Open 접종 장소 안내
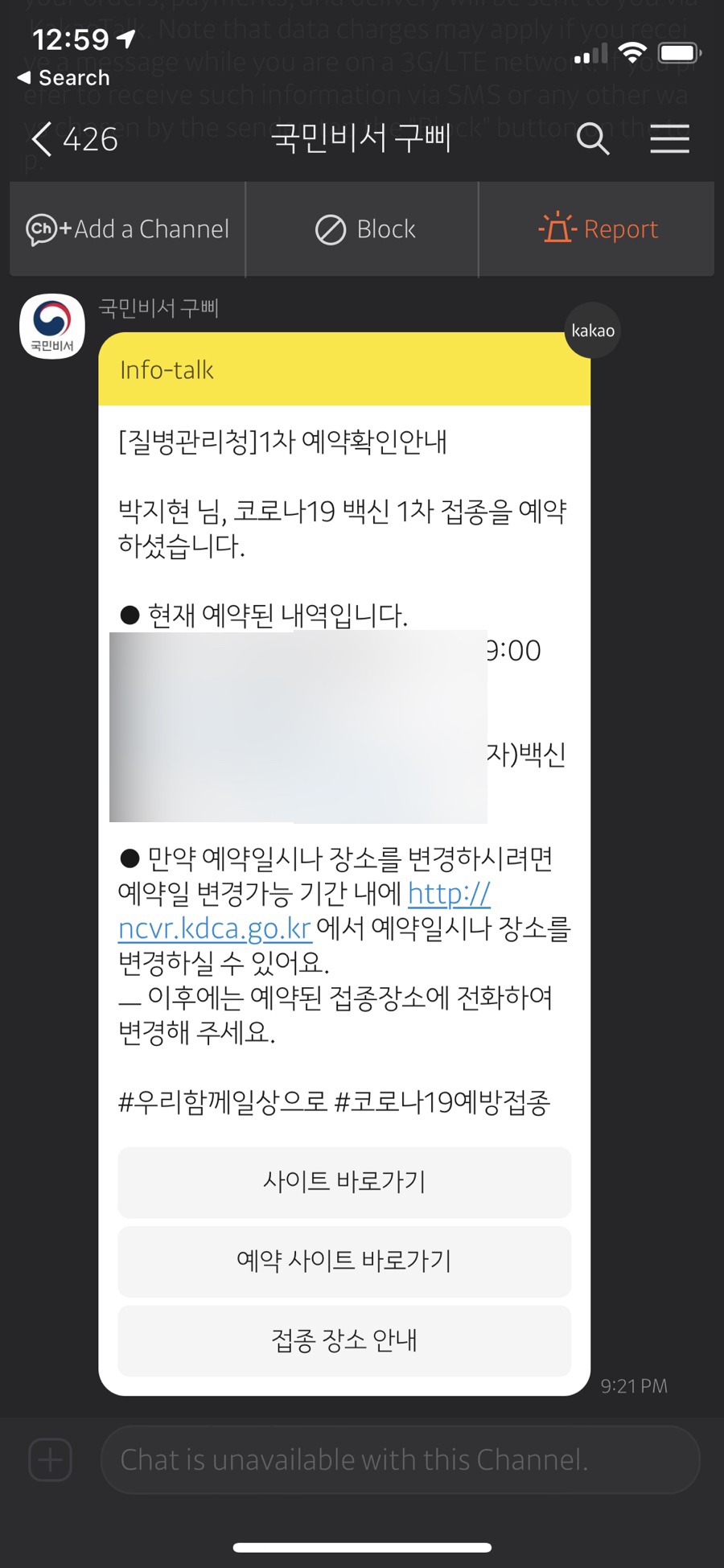The width and height of the screenshot is (724, 1568). click(344, 1340)
